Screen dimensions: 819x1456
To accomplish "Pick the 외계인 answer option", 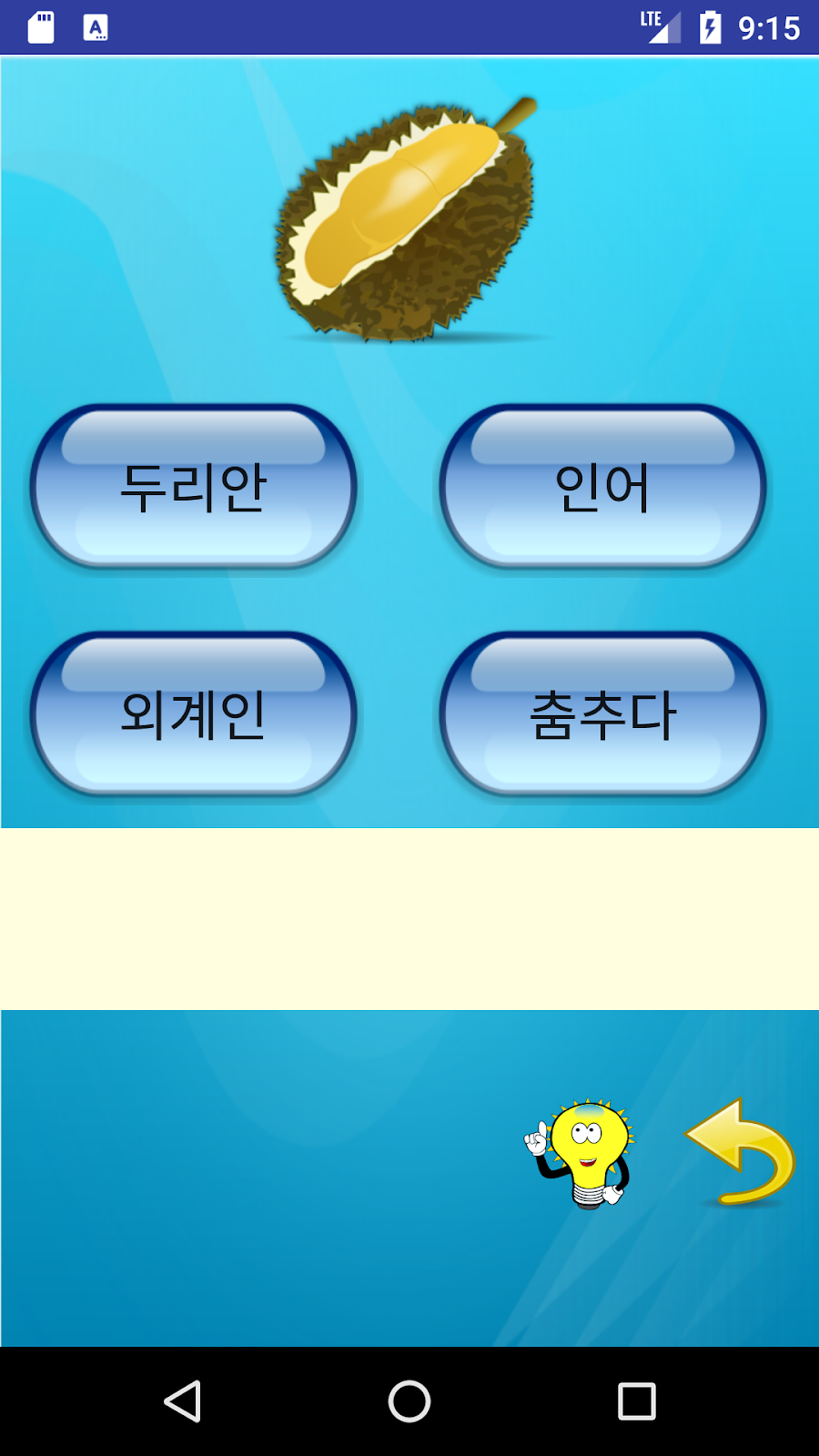I will 193,714.
